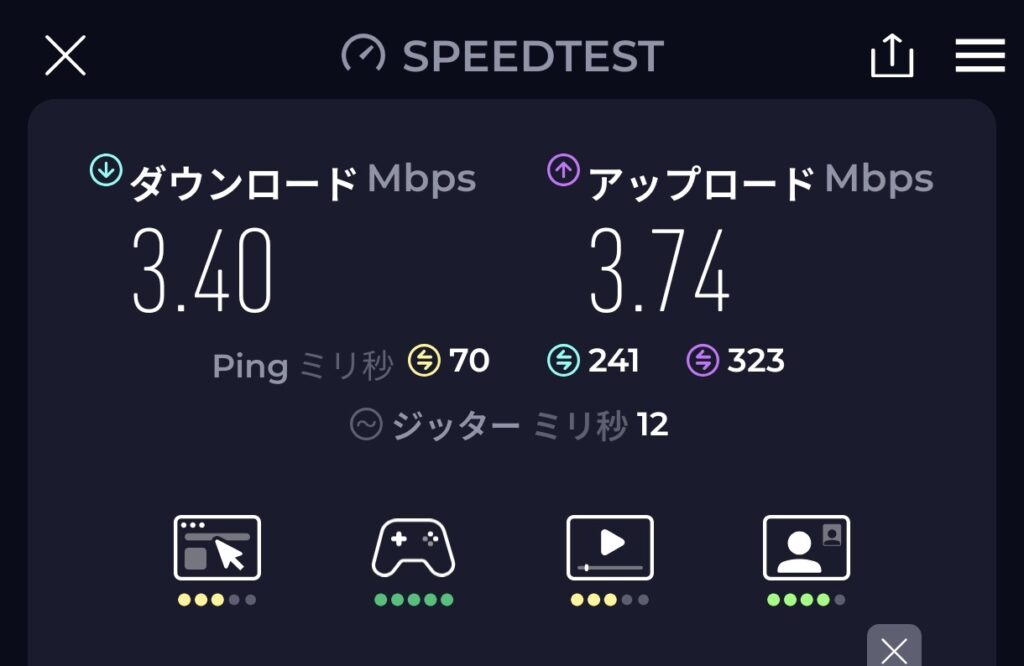Open the hamburger menu
1024x666 pixels.
pos(979,56)
